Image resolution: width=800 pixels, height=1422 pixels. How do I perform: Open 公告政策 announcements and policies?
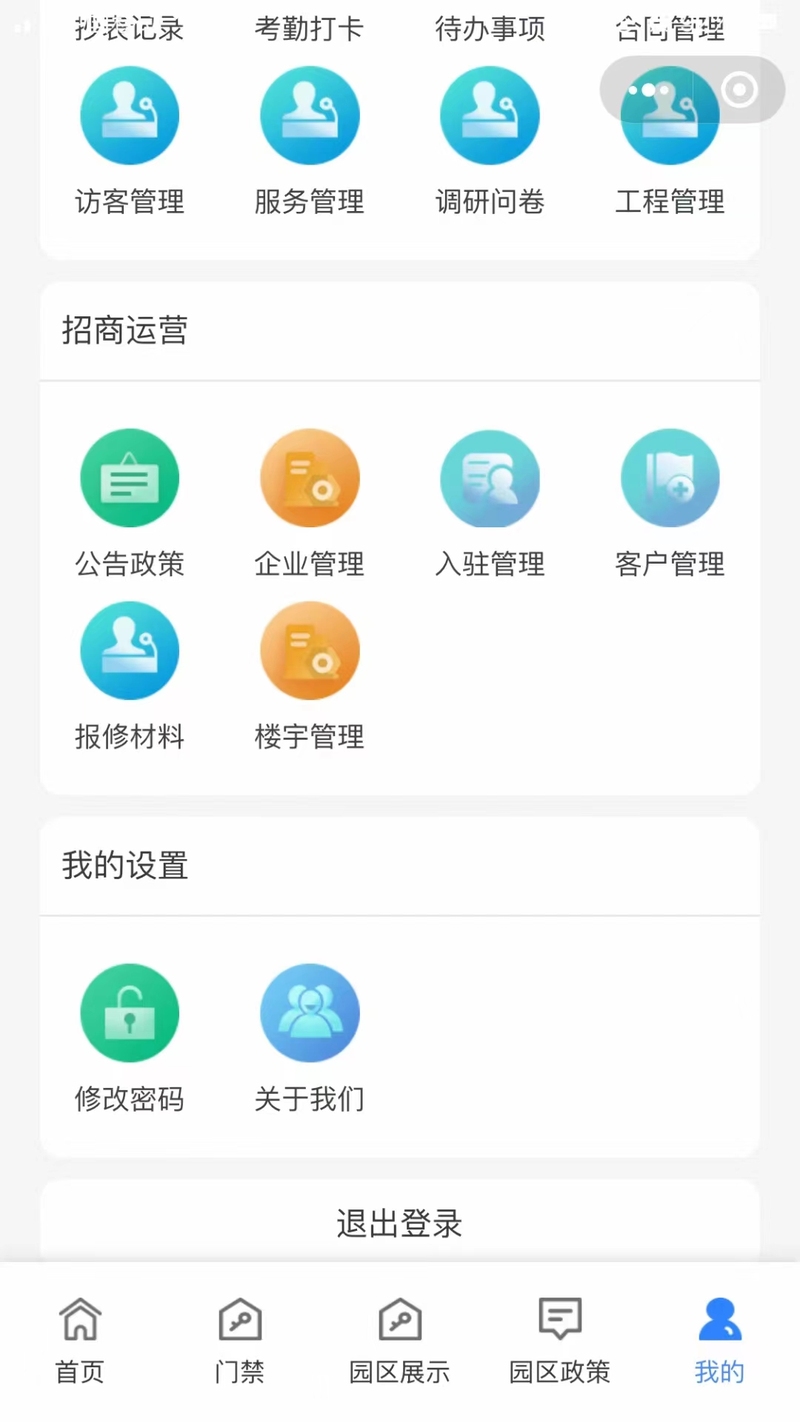coord(130,503)
